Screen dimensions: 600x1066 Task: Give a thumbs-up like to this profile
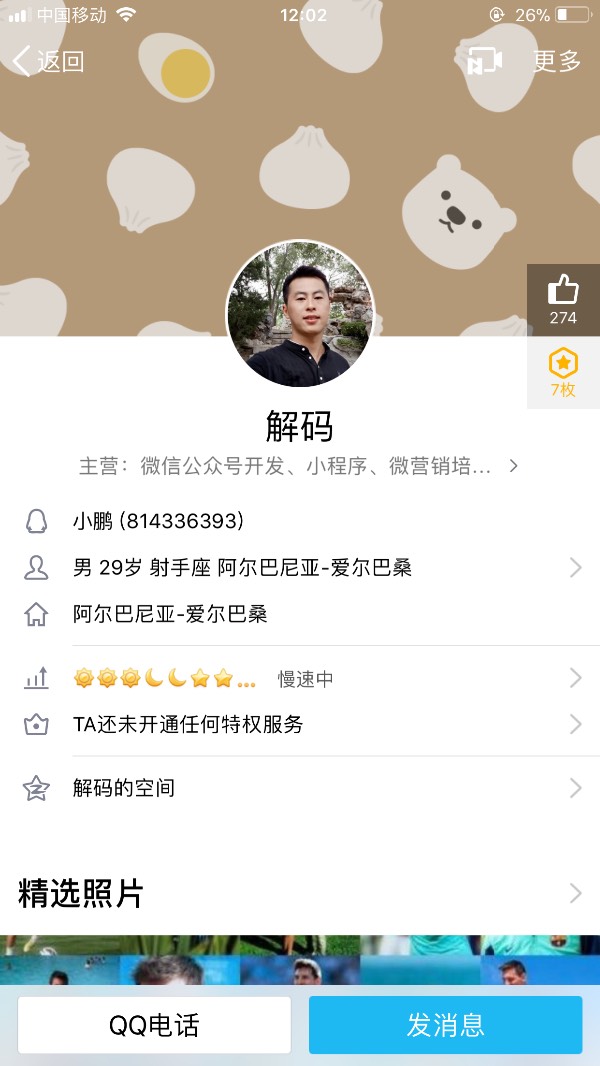pyautogui.click(x=563, y=299)
